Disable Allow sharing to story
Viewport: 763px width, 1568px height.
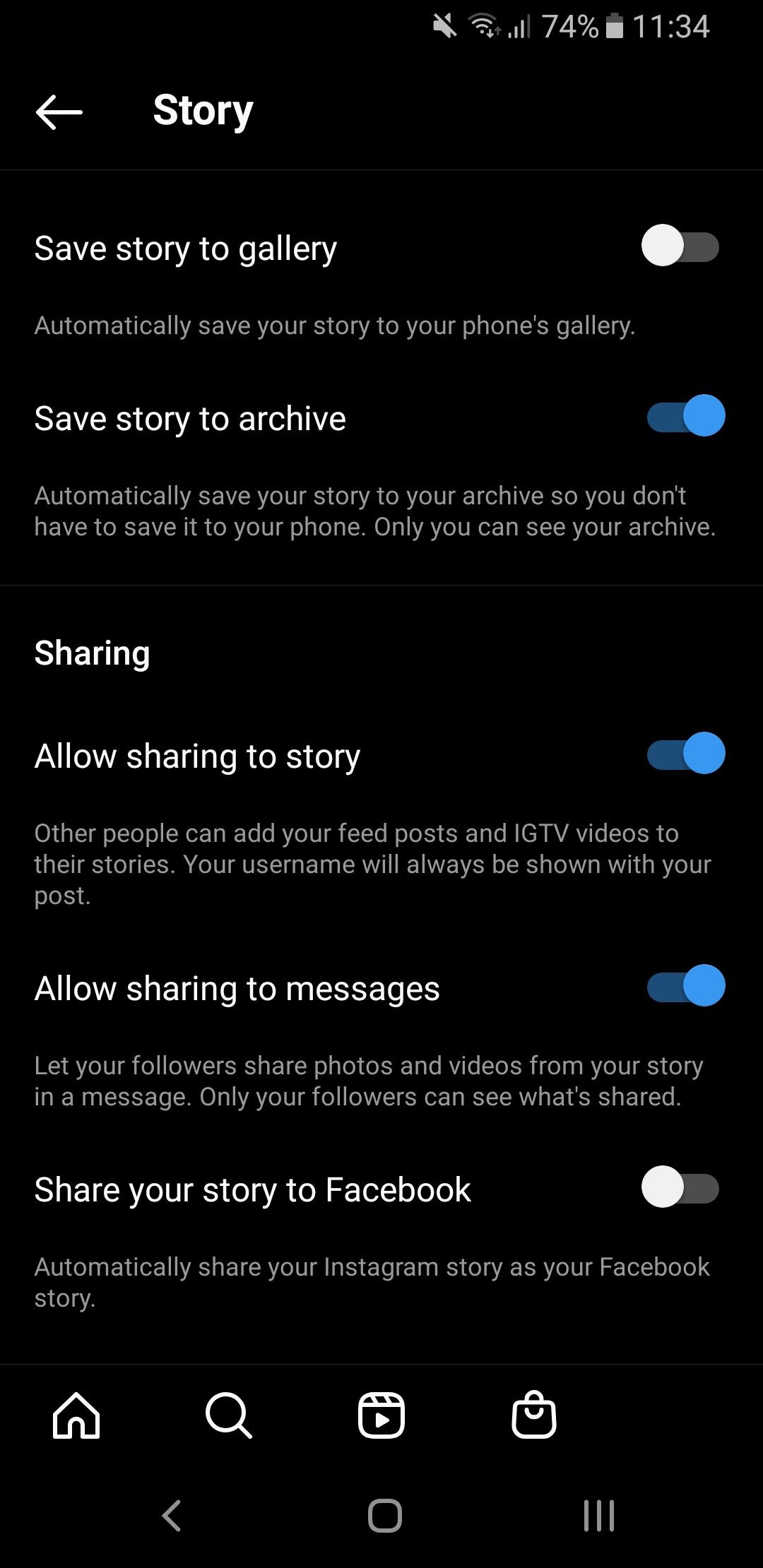tap(685, 754)
